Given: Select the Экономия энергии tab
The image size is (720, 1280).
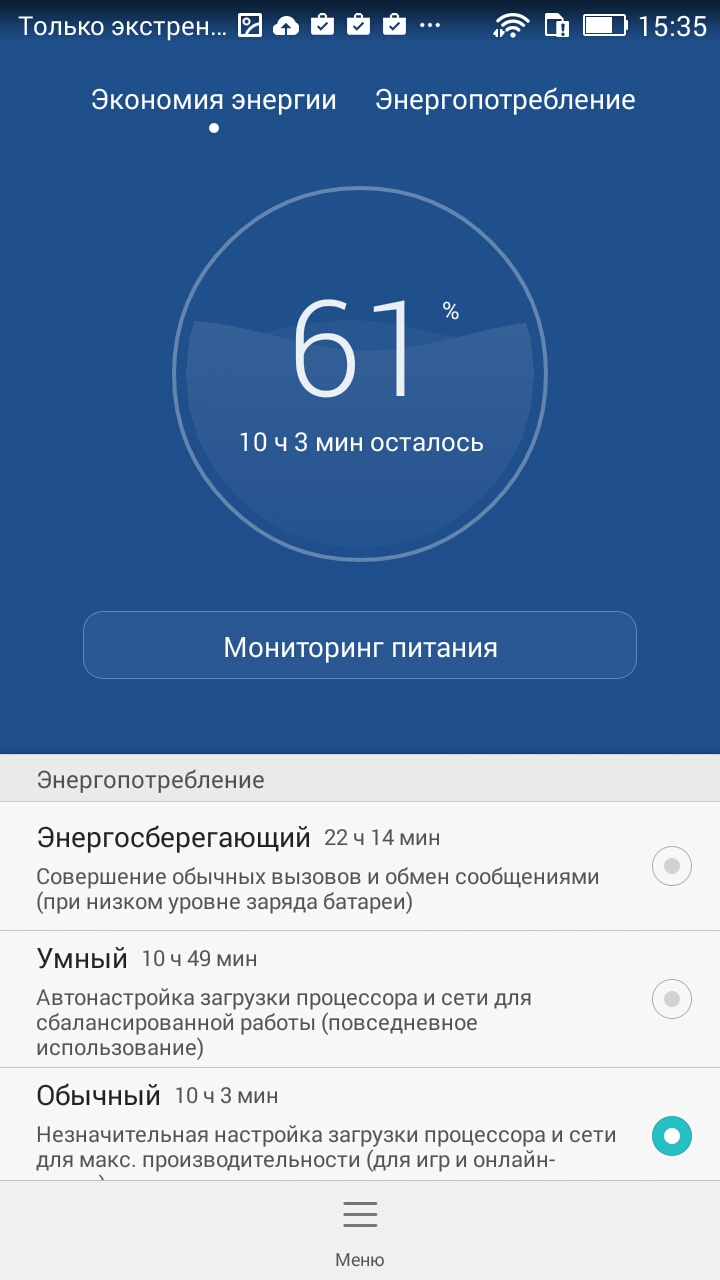Looking at the screenshot, I should coord(214,100).
